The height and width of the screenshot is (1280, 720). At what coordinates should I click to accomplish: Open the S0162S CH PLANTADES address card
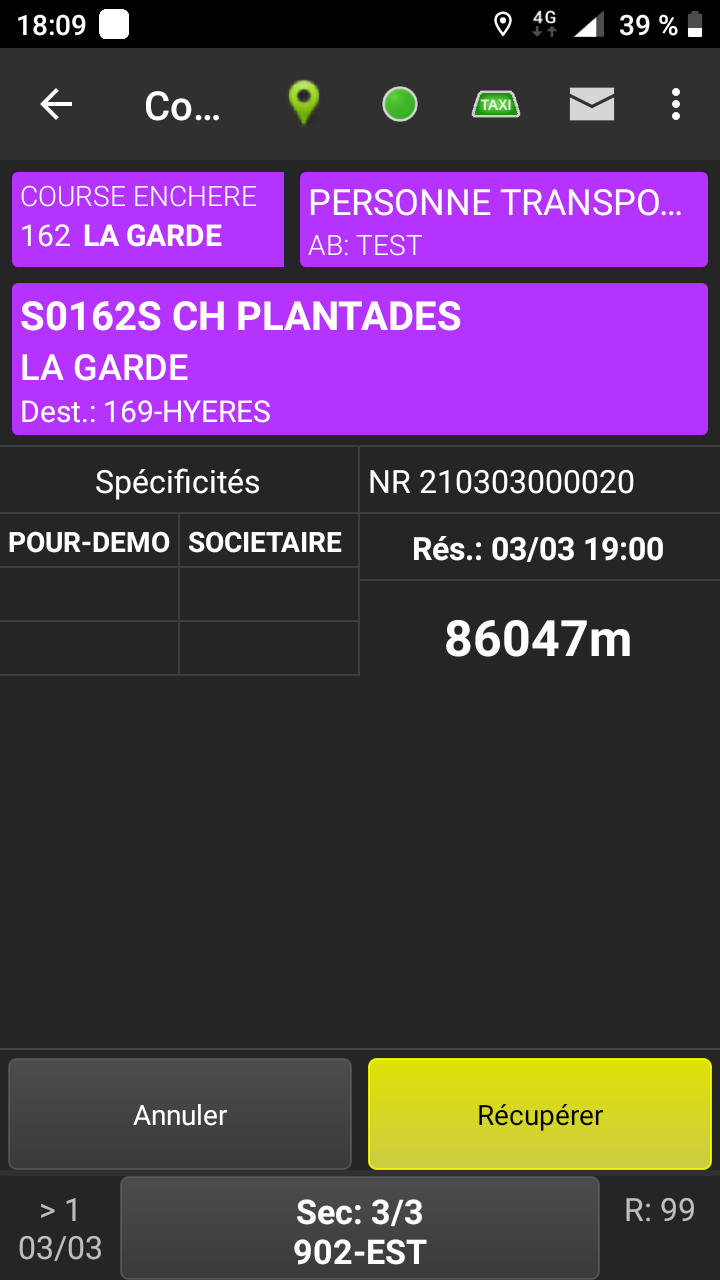(x=360, y=360)
